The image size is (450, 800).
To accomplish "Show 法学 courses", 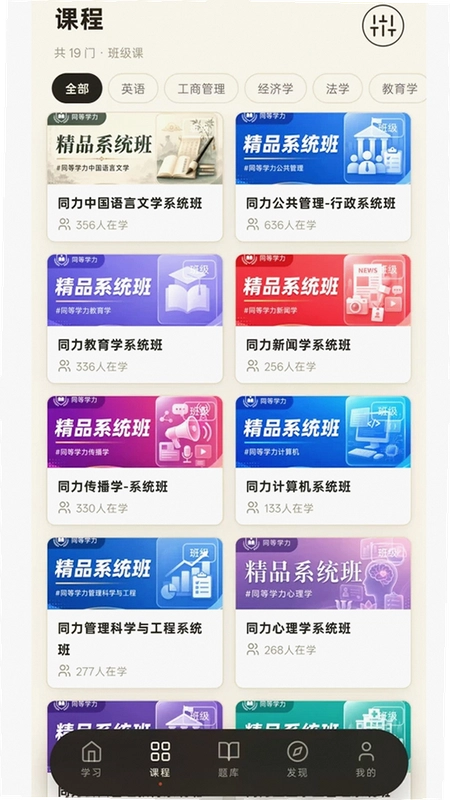I will [337, 88].
